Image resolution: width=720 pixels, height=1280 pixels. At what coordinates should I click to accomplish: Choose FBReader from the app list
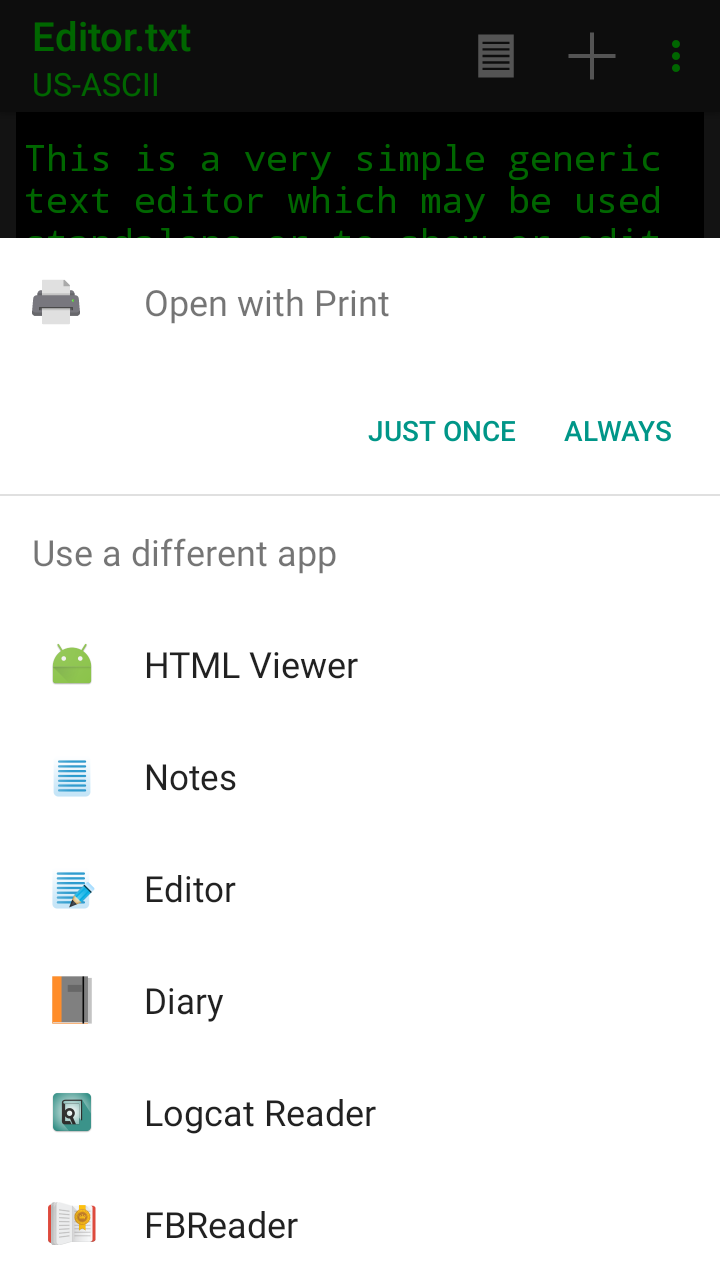click(x=221, y=1224)
